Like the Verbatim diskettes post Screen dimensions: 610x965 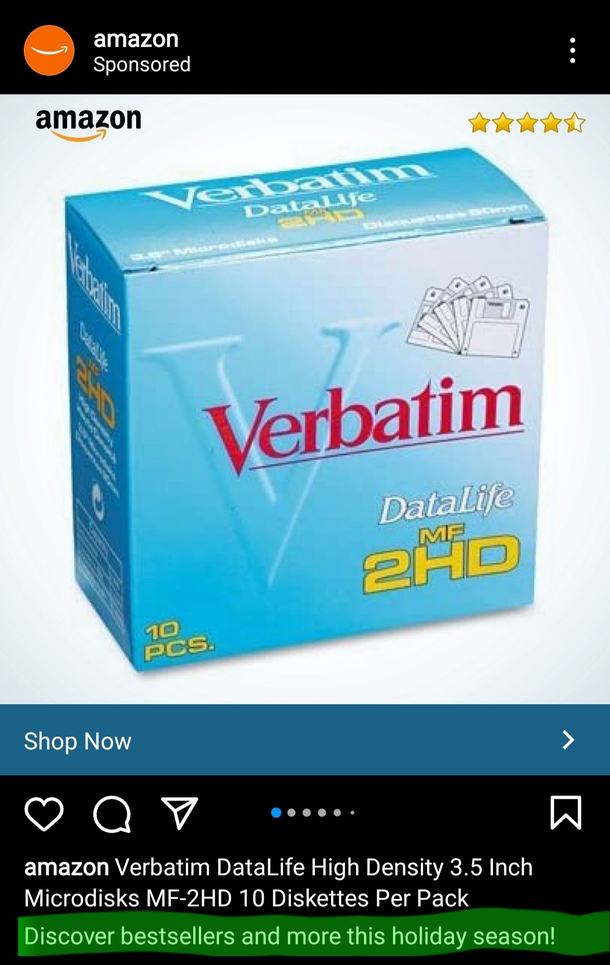click(44, 814)
